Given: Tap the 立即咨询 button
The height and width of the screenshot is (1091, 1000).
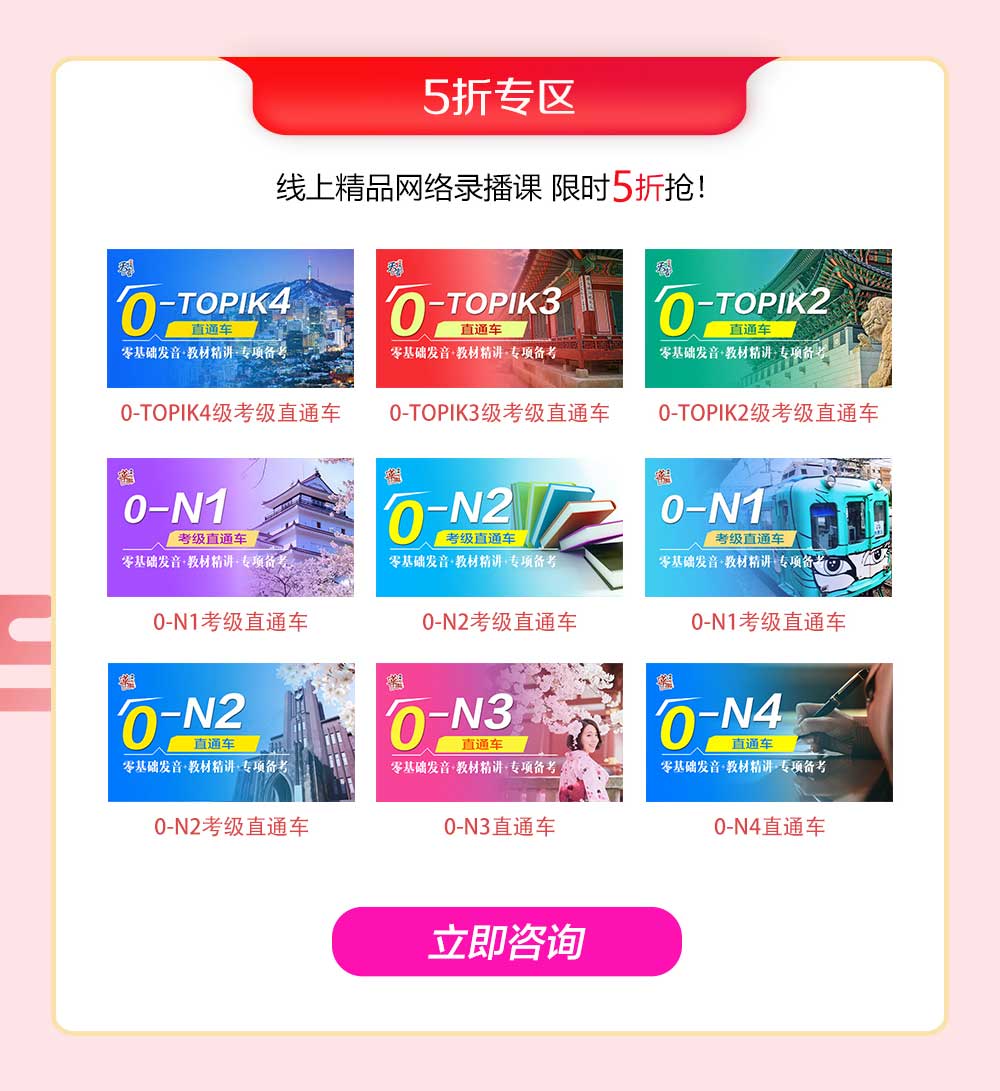Looking at the screenshot, I should (x=506, y=941).
